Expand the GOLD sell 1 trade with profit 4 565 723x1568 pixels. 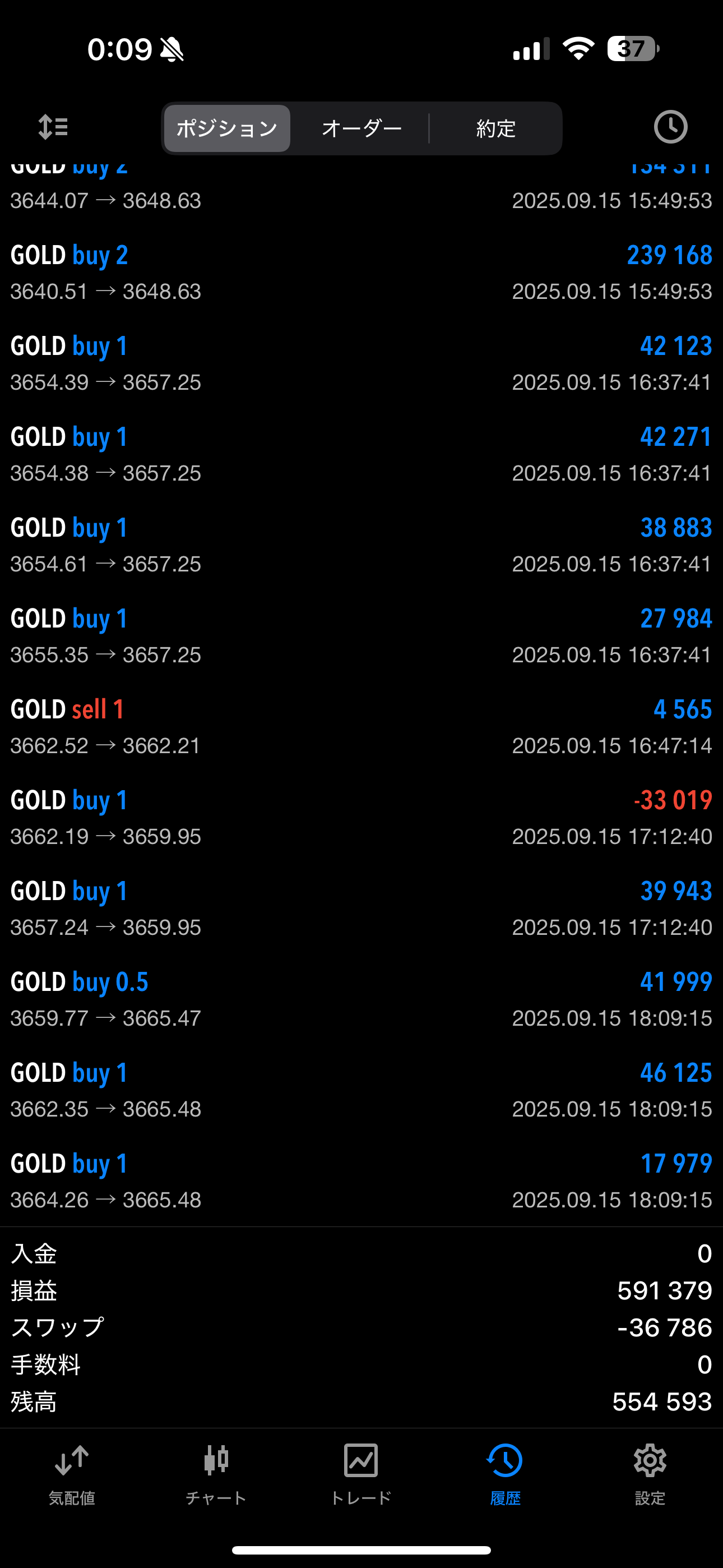[x=361, y=727]
